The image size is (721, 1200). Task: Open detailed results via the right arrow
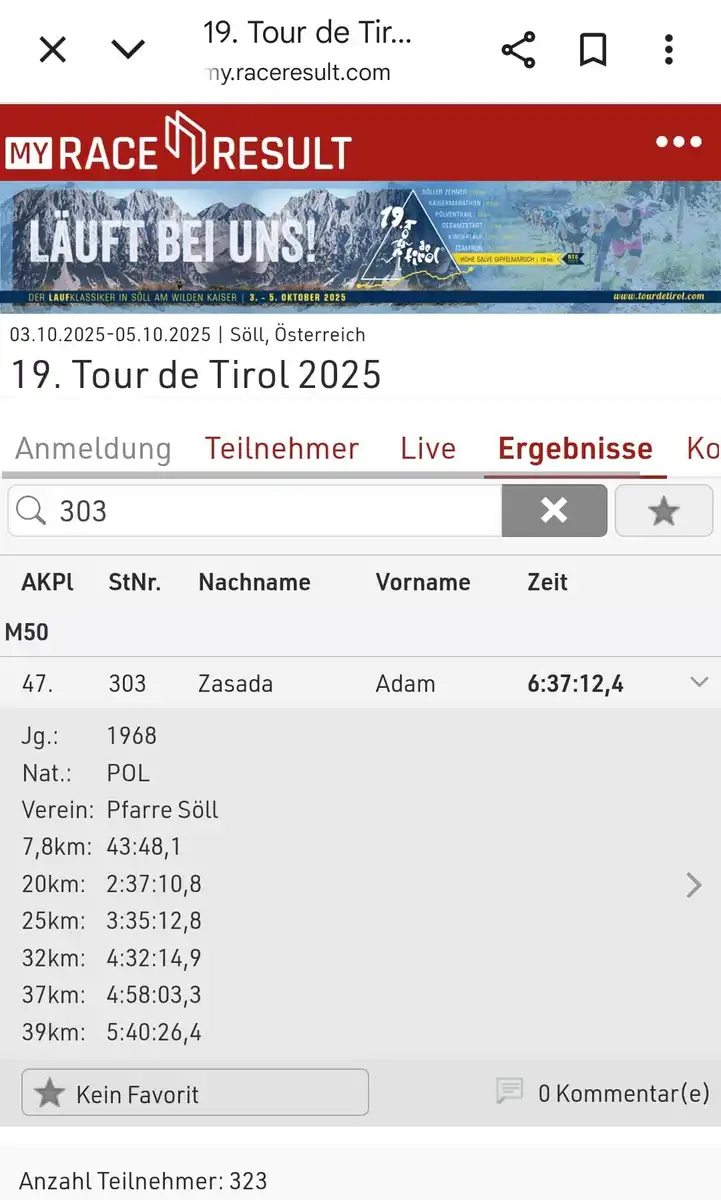click(x=694, y=885)
